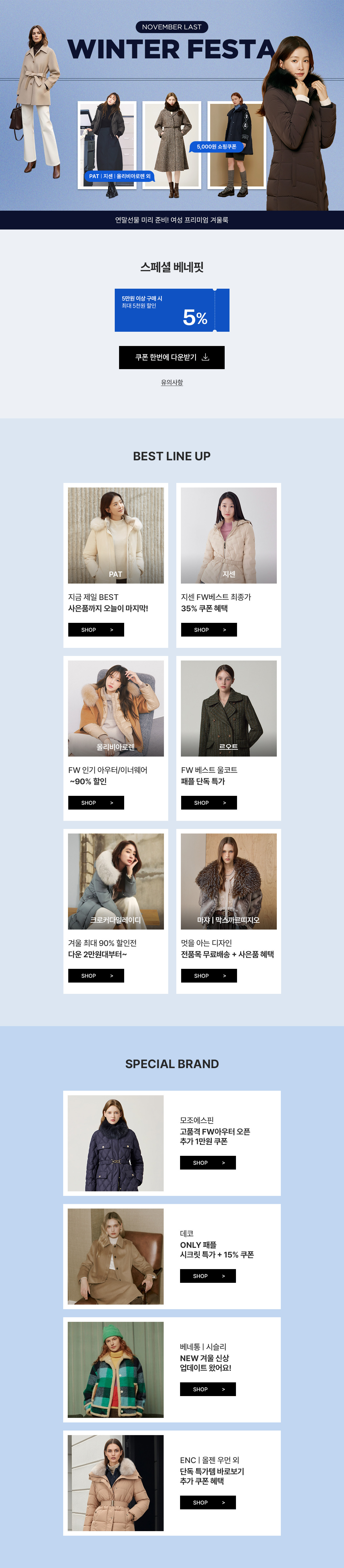View the 데코 camel jacket image

point(116,1256)
